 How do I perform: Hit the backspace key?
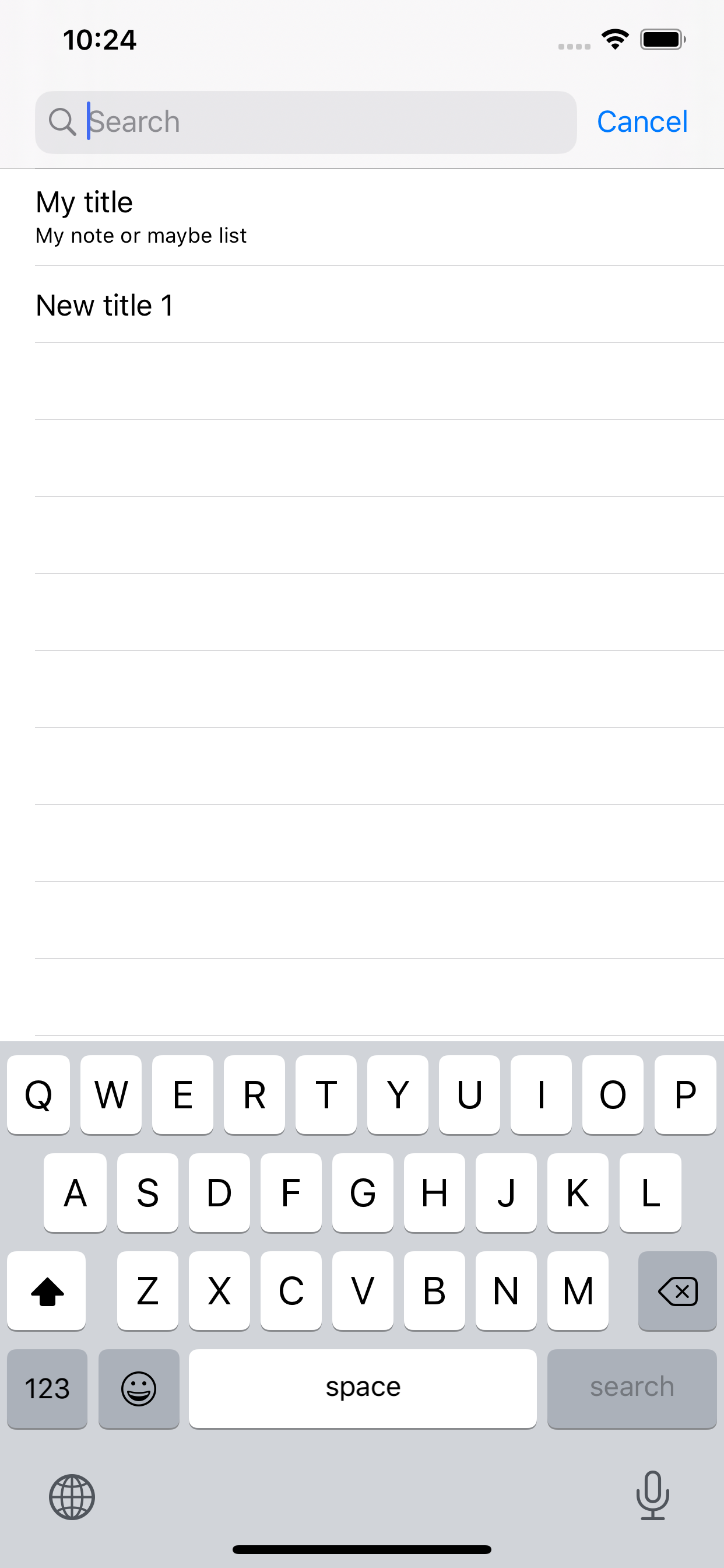pos(677,1290)
